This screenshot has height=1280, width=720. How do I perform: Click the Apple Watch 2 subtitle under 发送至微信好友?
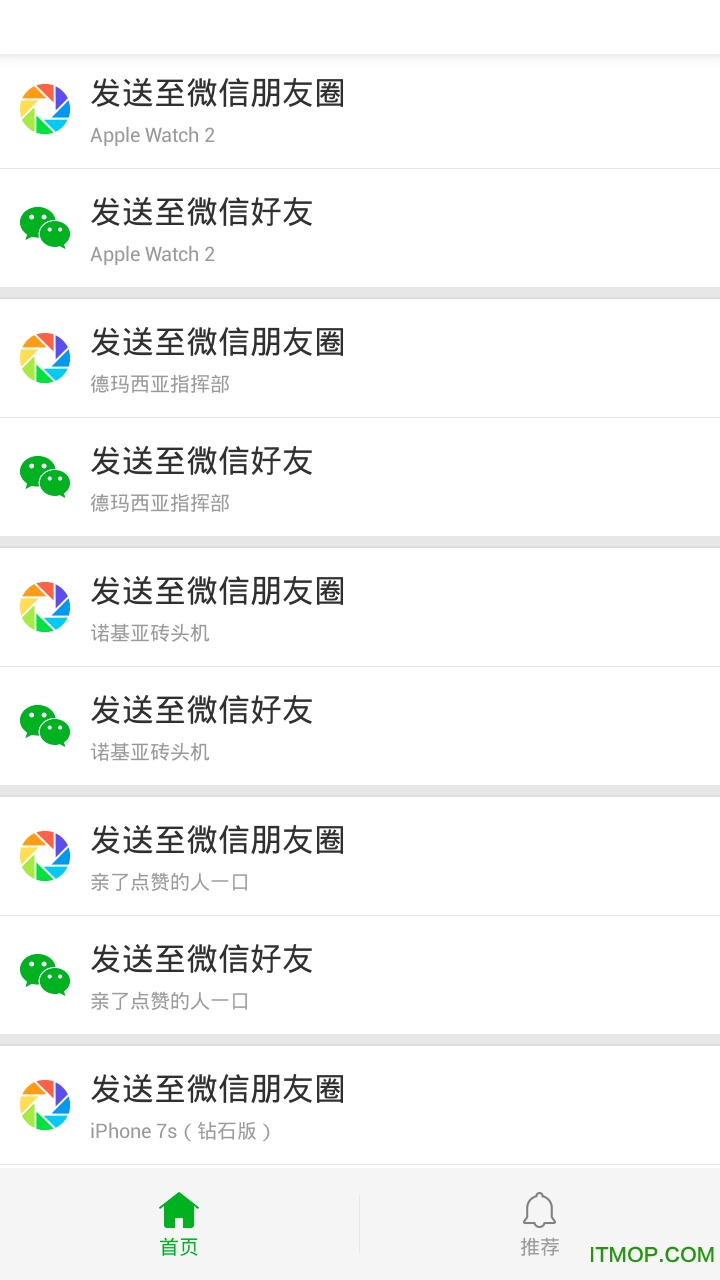[x=152, y=254]
